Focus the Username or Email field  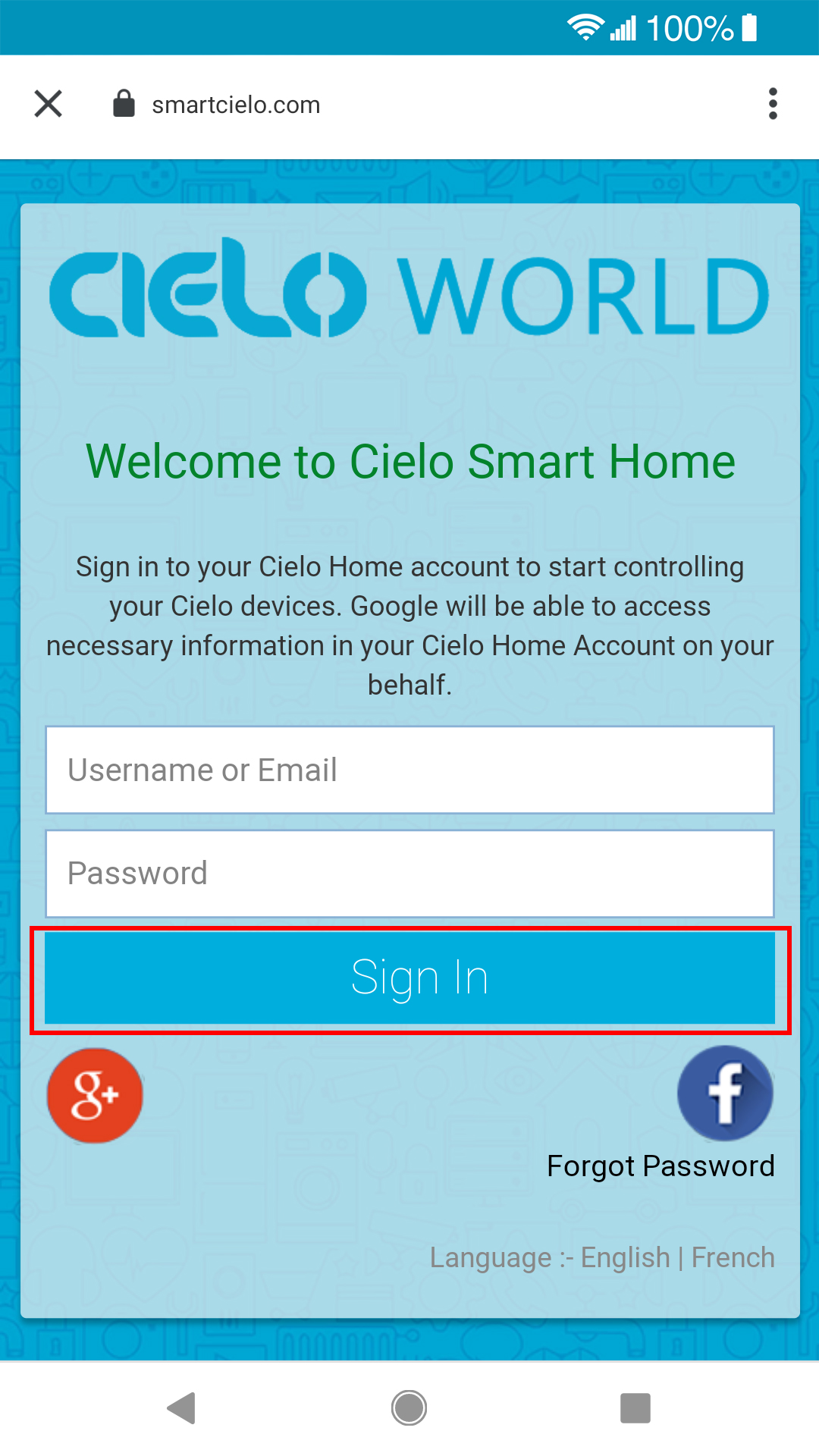tap(409, 770)
